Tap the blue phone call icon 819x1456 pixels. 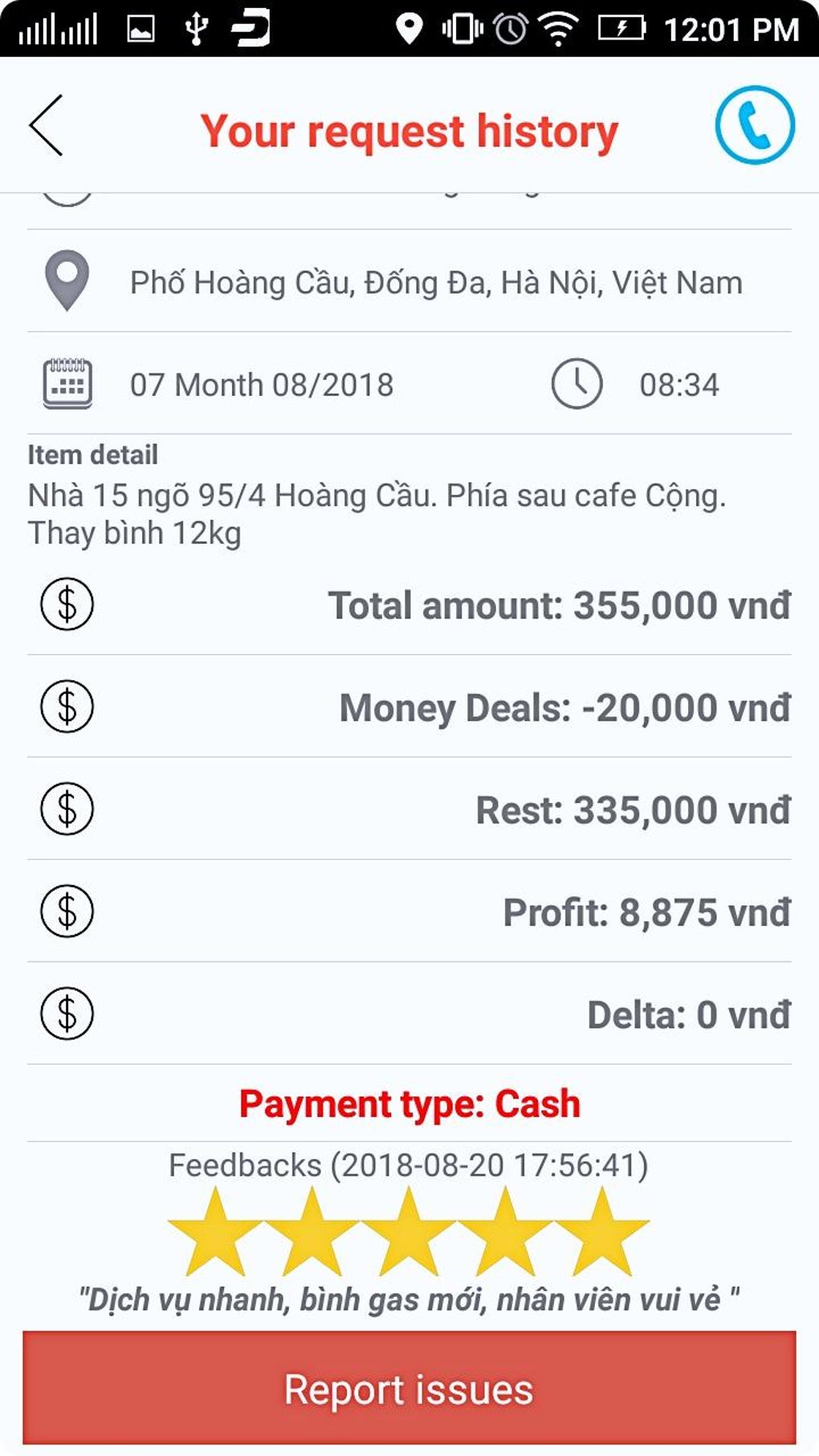point(754,125)
